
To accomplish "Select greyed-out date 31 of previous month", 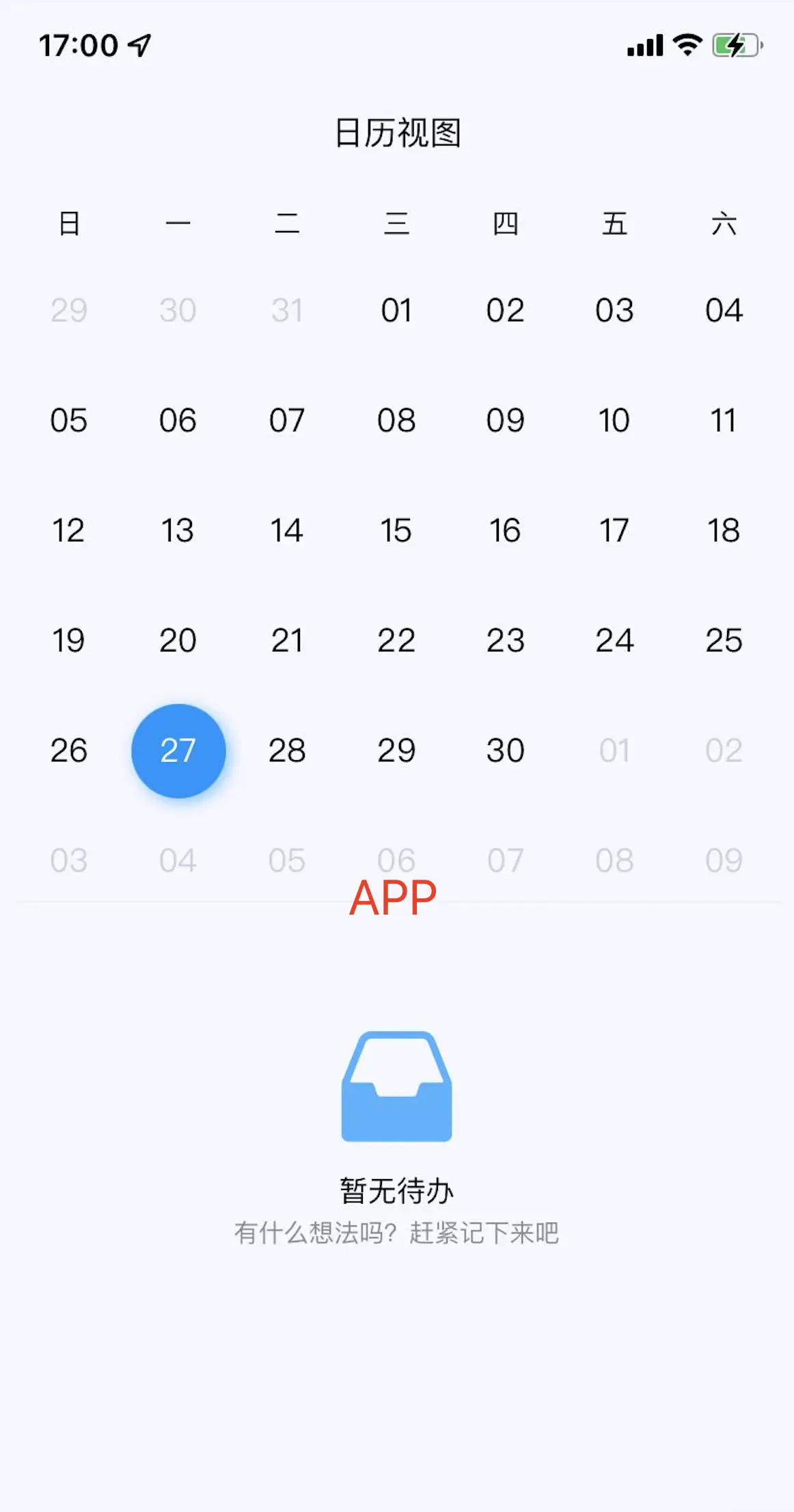I will [287, 310].
